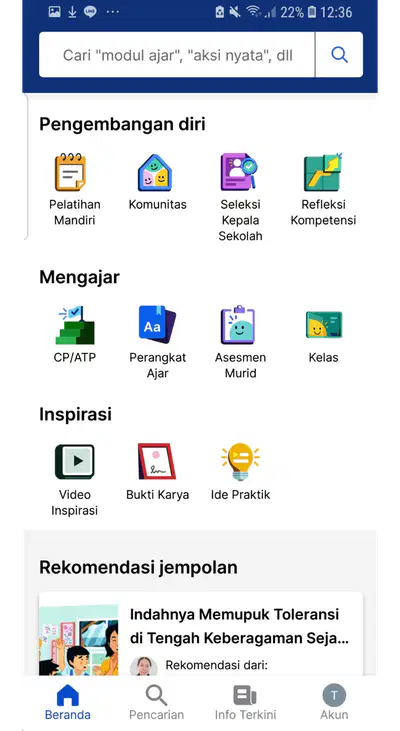This screenshot has height=731, width=400.
Task: Open the Kelas feature
Action: [x=324, y=335]
